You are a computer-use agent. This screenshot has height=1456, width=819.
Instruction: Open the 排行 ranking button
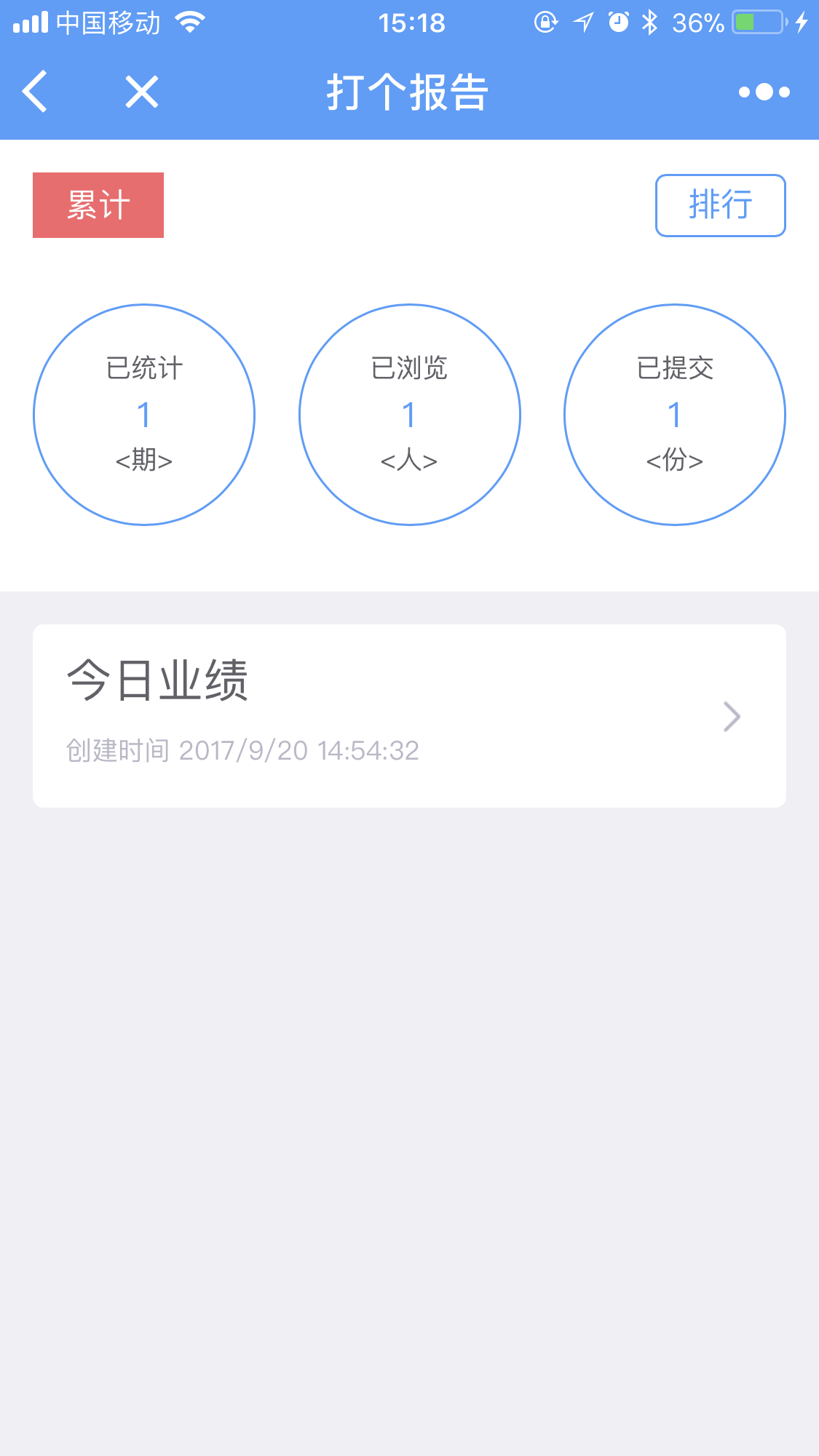pos(720,205)
